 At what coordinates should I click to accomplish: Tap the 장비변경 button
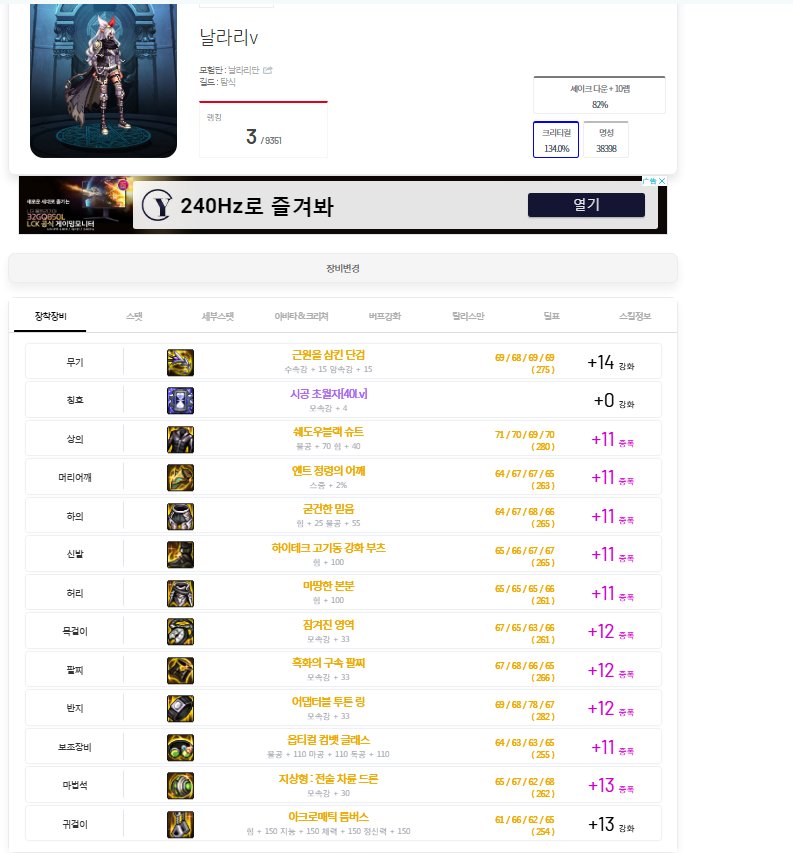click(342, 268)
